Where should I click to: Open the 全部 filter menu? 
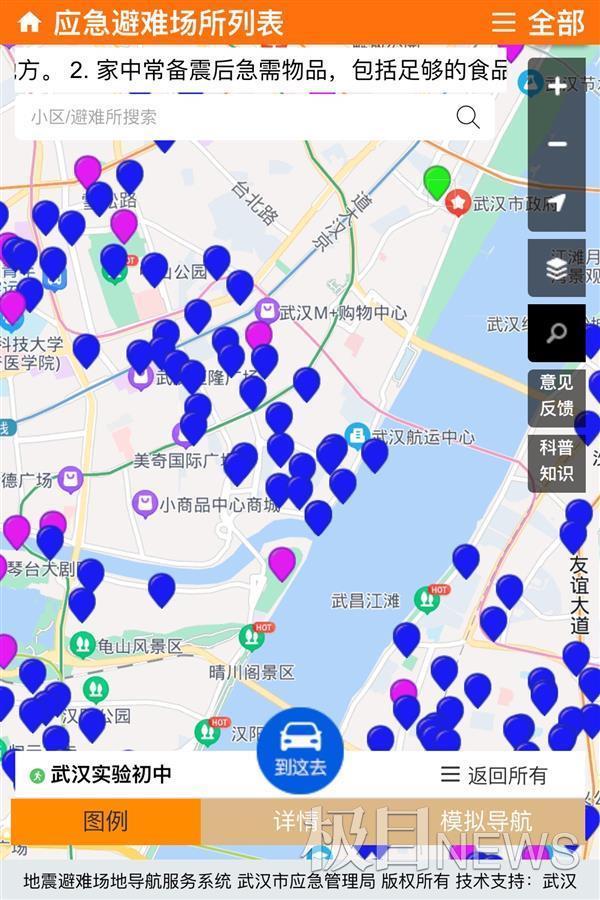pos(537,22)
